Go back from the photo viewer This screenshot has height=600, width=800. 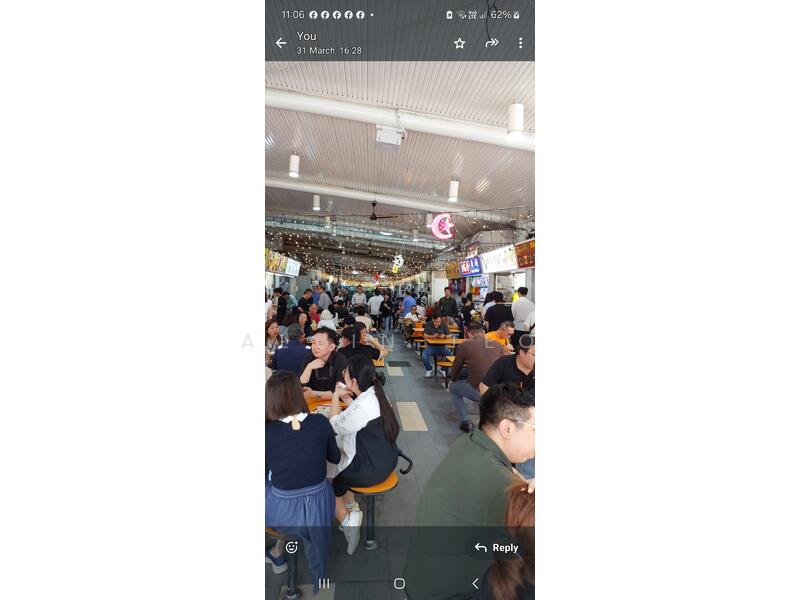(281, 43)
